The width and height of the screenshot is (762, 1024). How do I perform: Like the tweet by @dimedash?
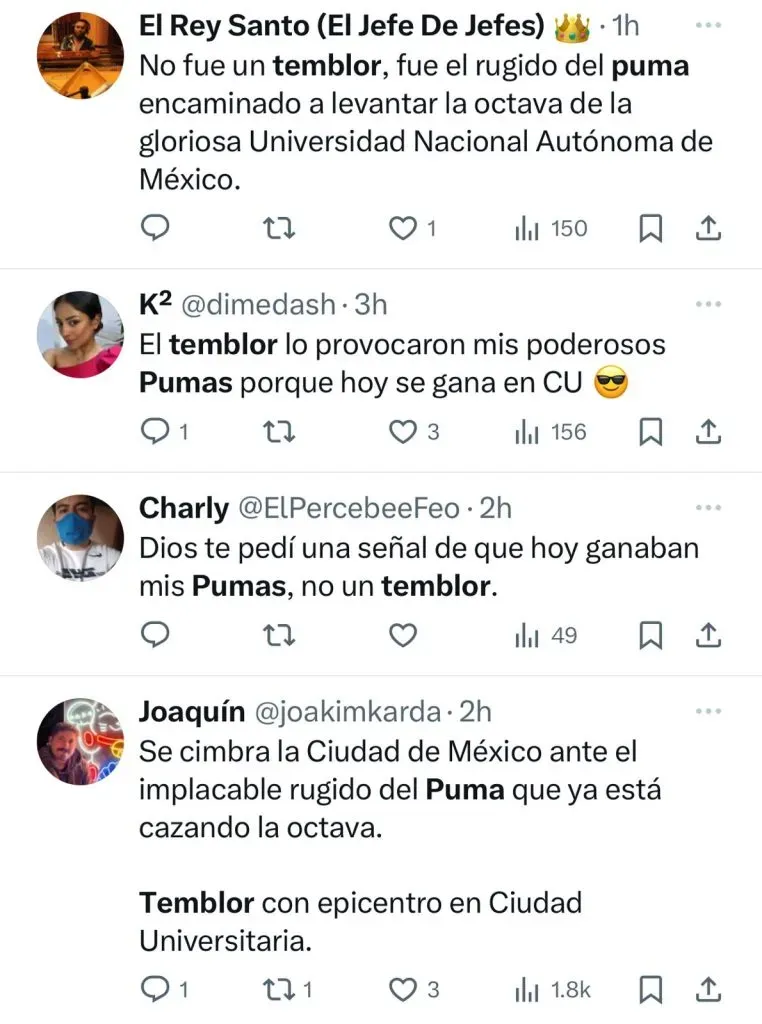(402, 432)
